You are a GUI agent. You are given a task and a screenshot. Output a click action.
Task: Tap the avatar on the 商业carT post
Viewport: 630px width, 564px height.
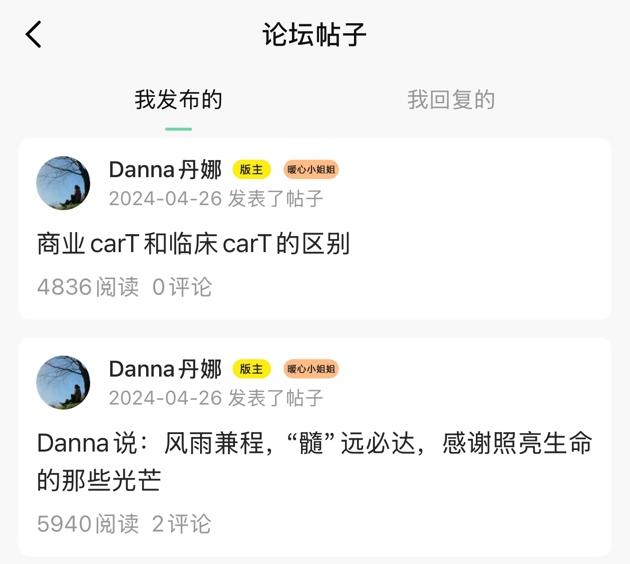coord(63,183)
